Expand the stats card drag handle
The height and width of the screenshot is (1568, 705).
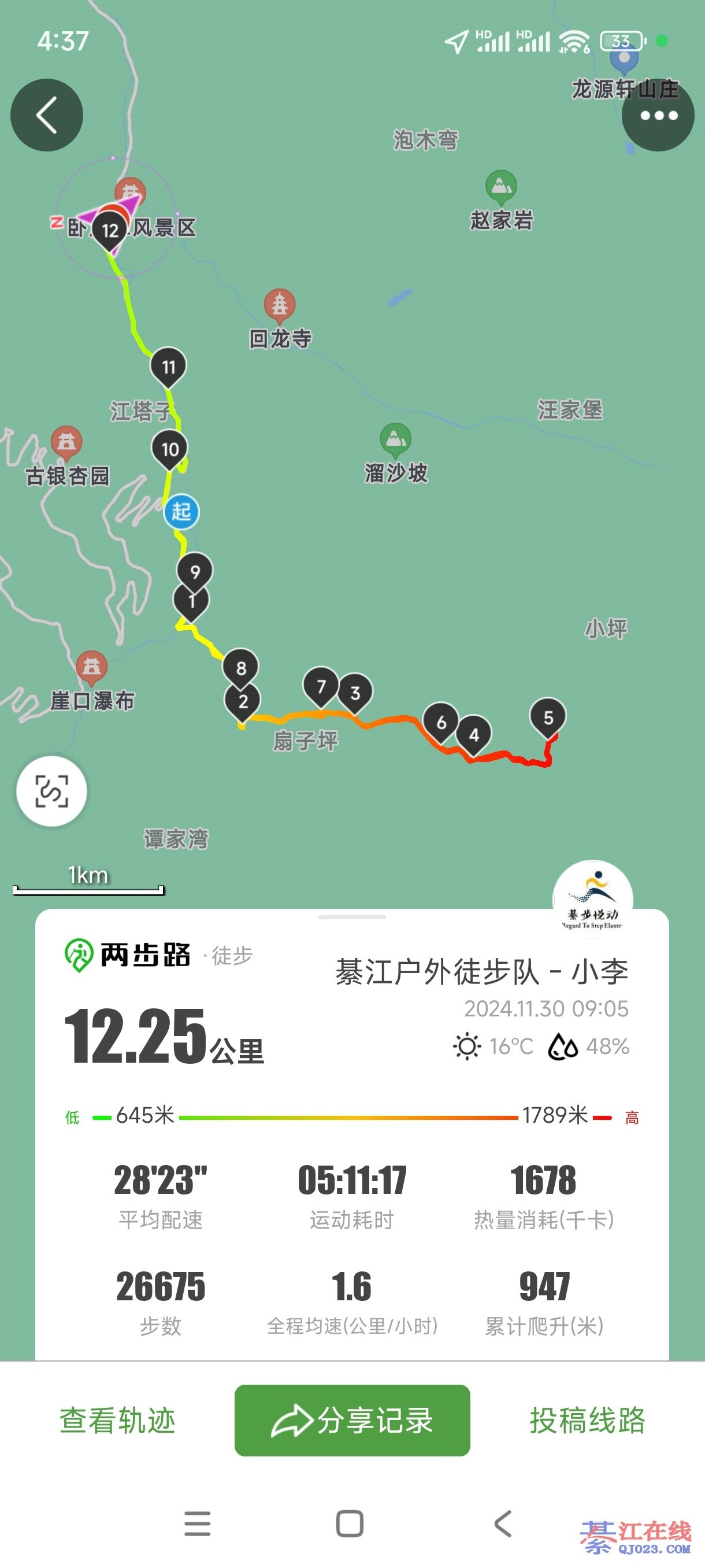352,917
